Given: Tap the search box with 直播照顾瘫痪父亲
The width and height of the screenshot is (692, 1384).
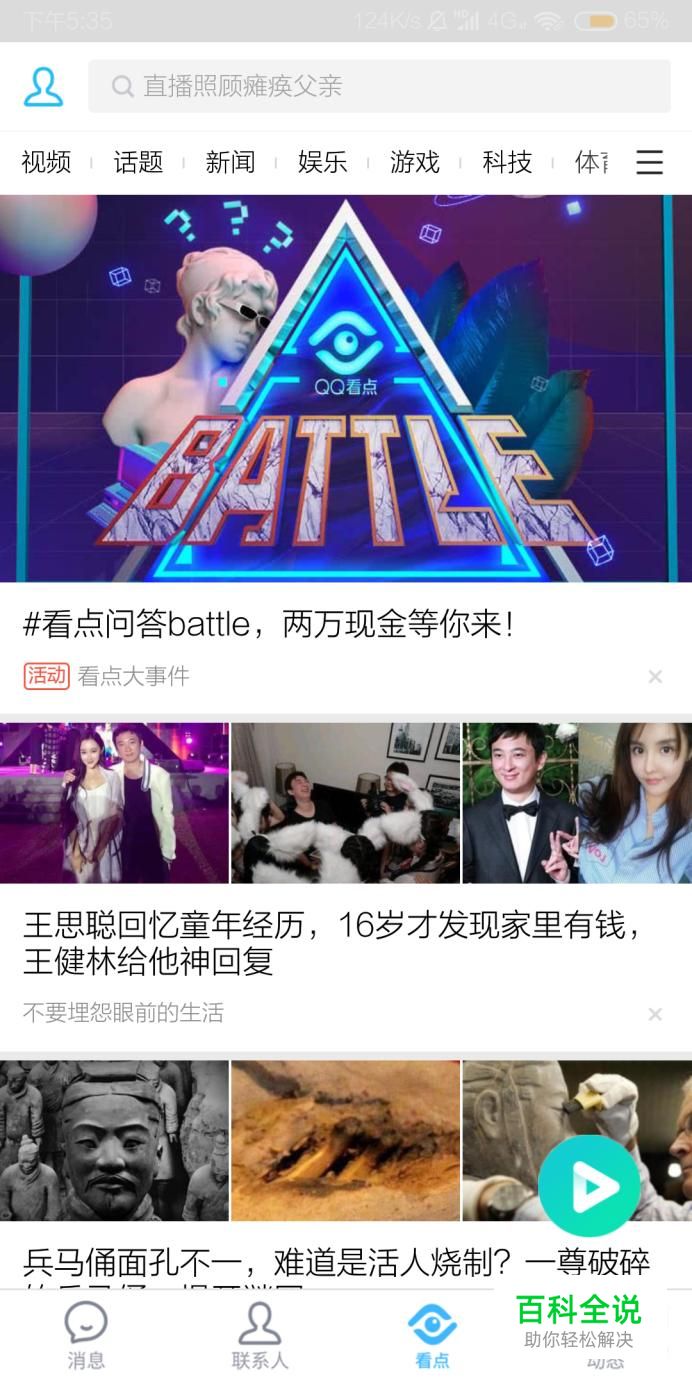Looking at the screenshot, I should (x=379, y=86).
